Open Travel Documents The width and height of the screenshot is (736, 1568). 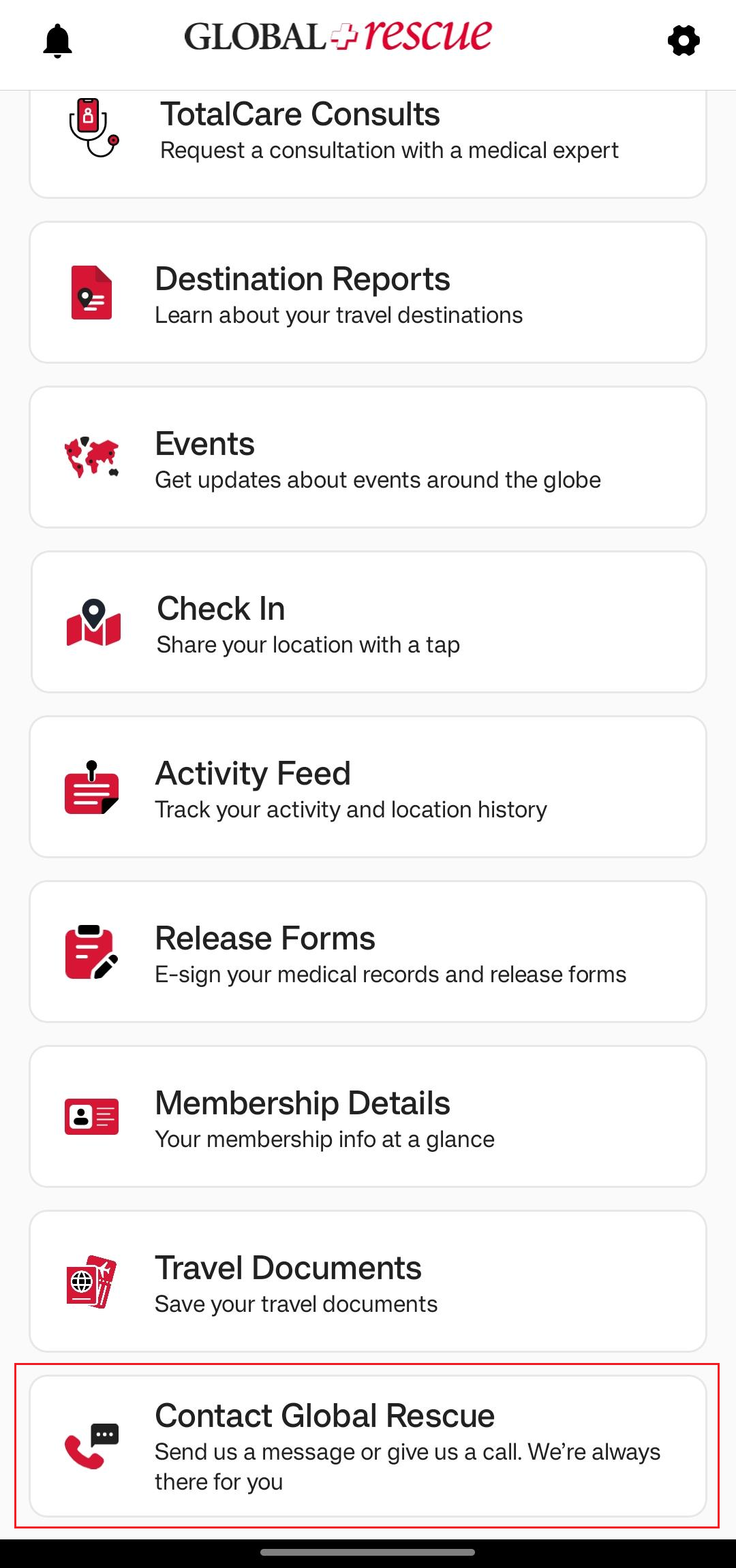(368, 1282)
